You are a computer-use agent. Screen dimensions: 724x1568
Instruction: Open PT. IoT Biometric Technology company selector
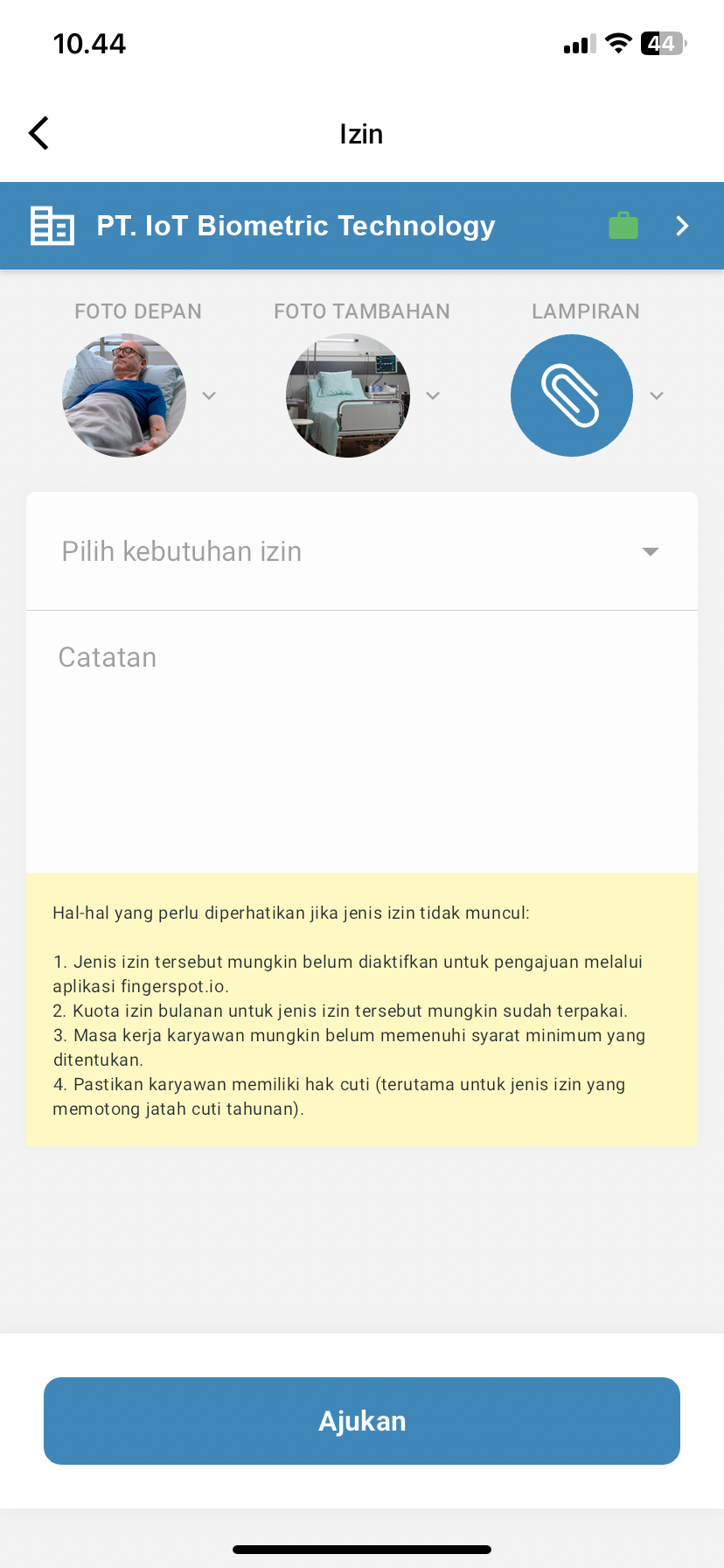click(362, 226)
